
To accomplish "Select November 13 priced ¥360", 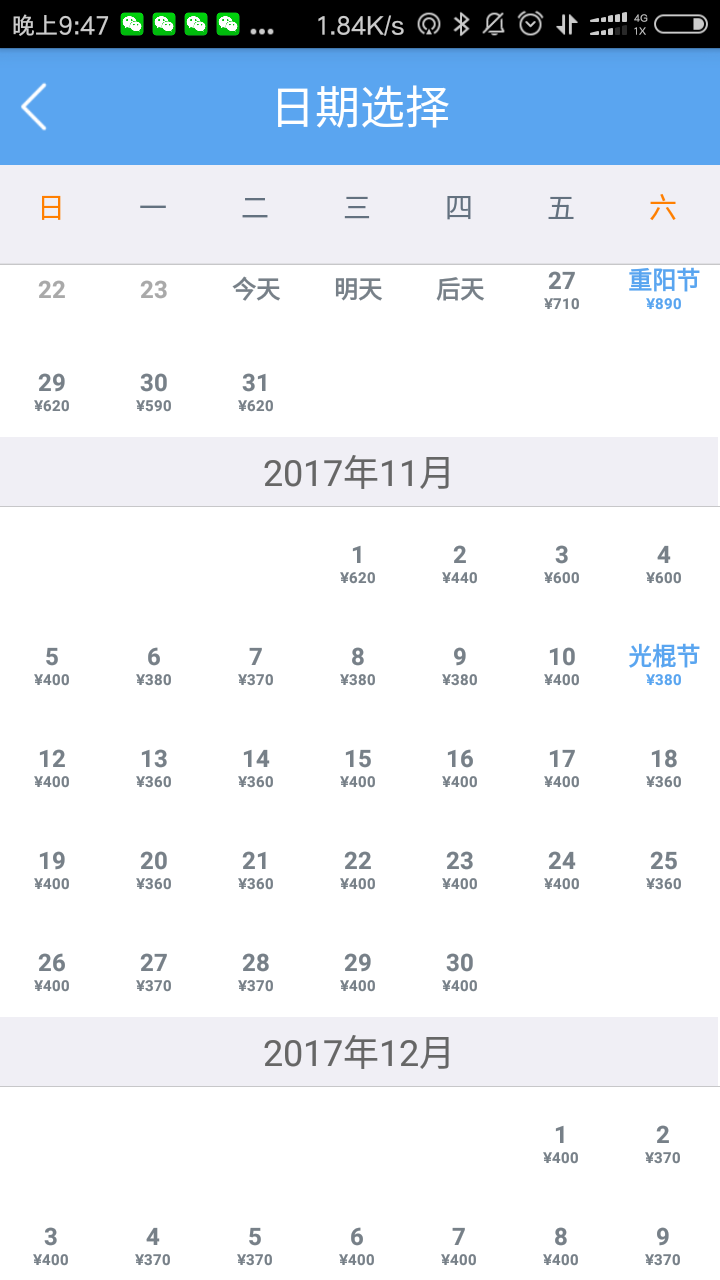I will tap(154, 768).
